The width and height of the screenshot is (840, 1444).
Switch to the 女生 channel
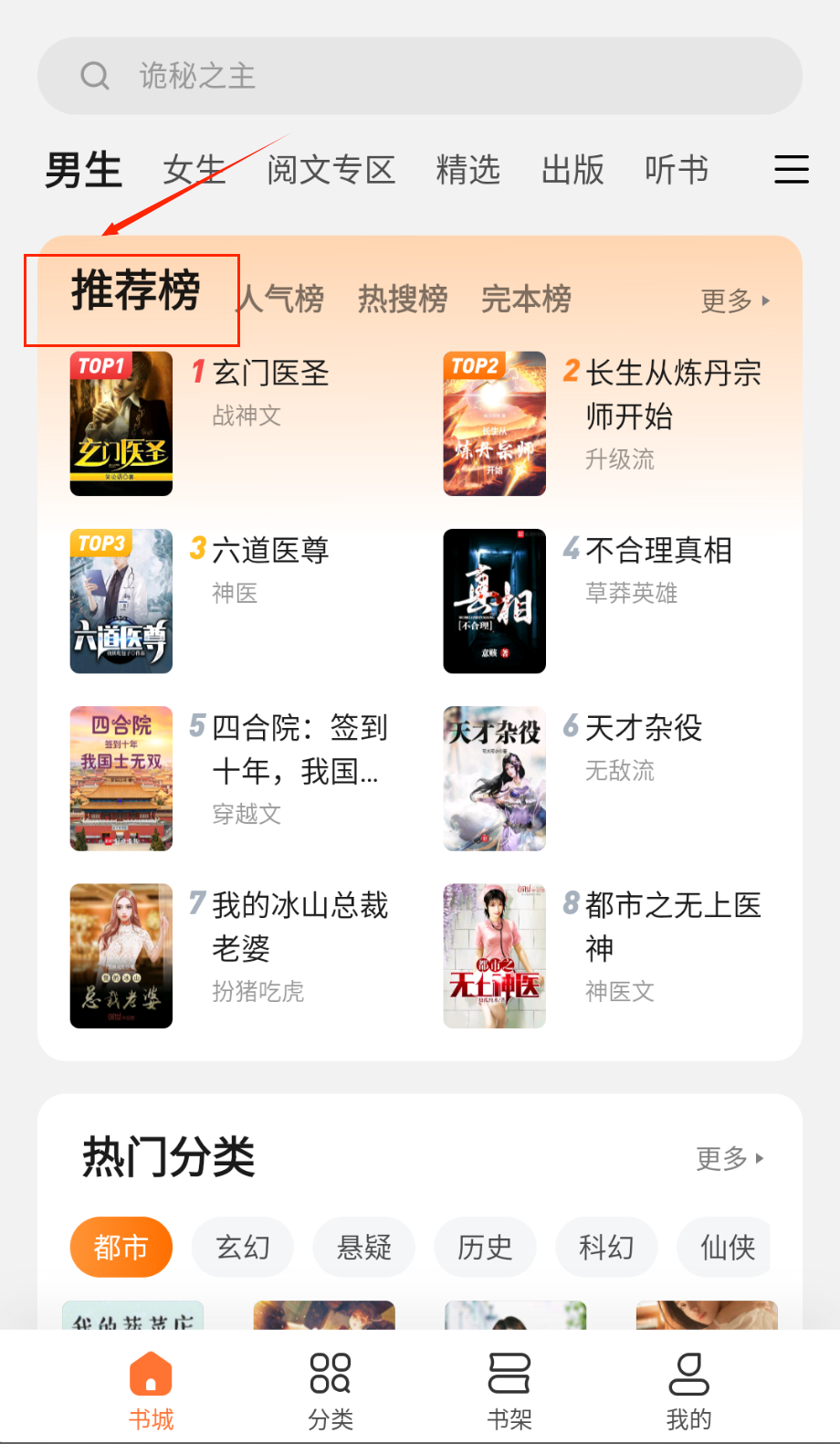(194, 170)
